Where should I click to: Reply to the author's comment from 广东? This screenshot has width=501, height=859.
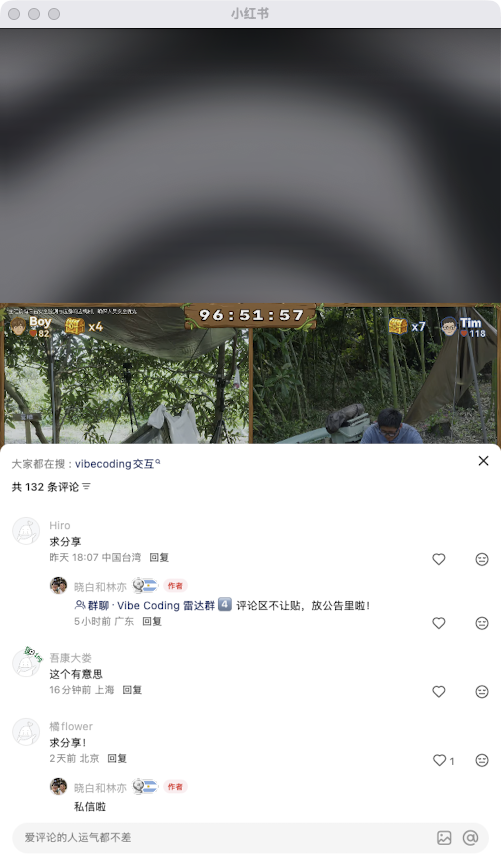click(x=152, y=621)
